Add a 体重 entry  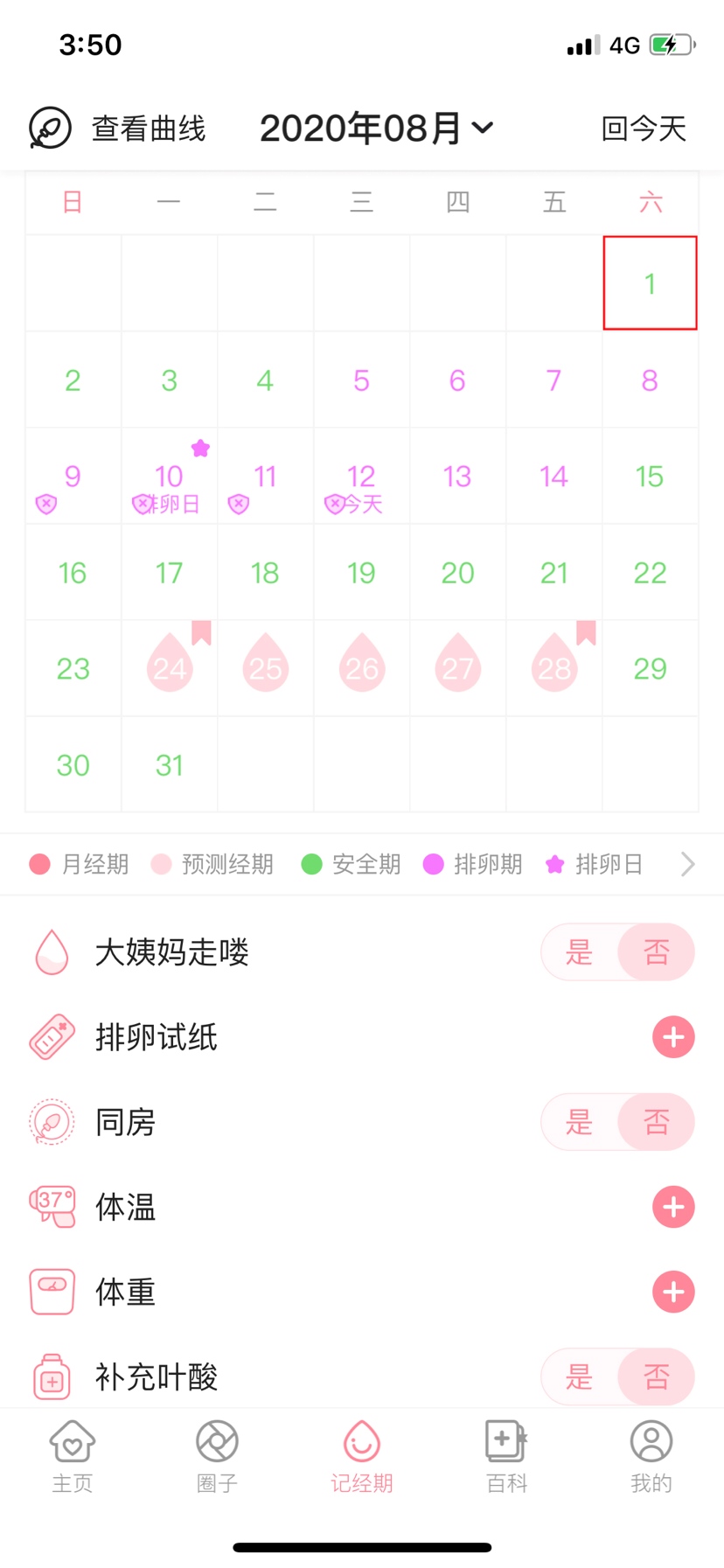(x=673, y=1292)
